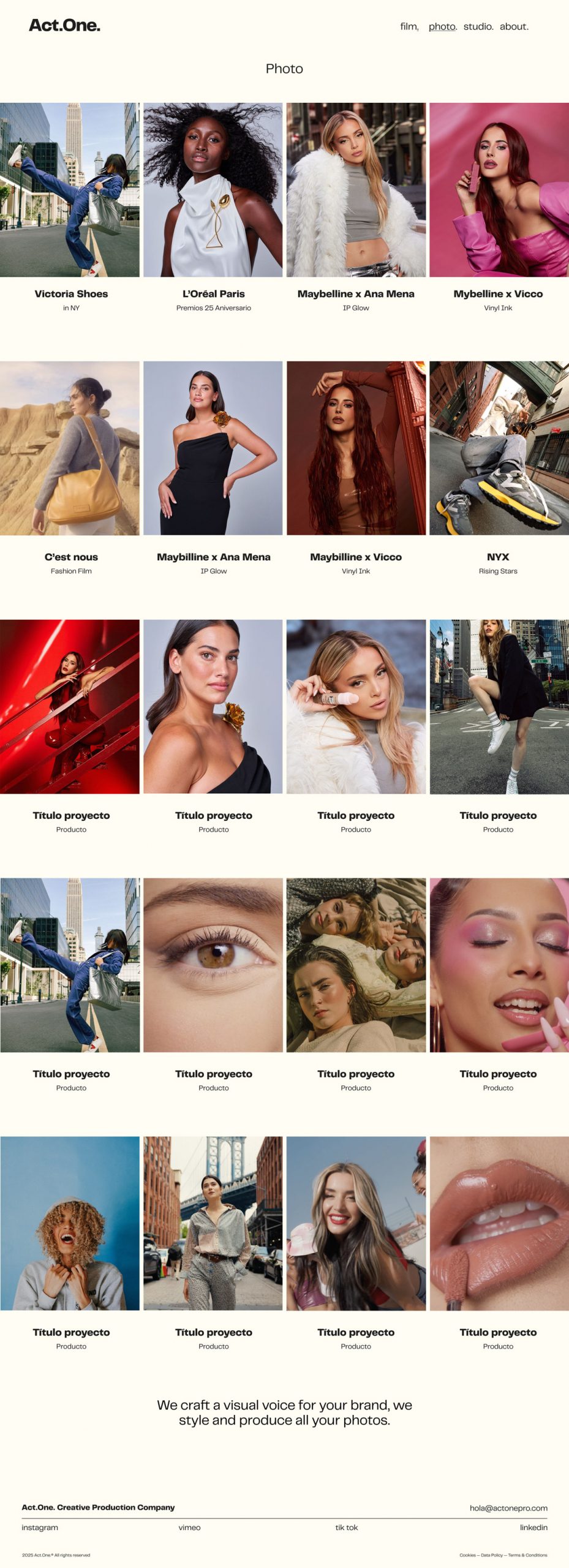Screen dimensions: 569x1568
Task: Open the about page
Action: tap(513, 26)
